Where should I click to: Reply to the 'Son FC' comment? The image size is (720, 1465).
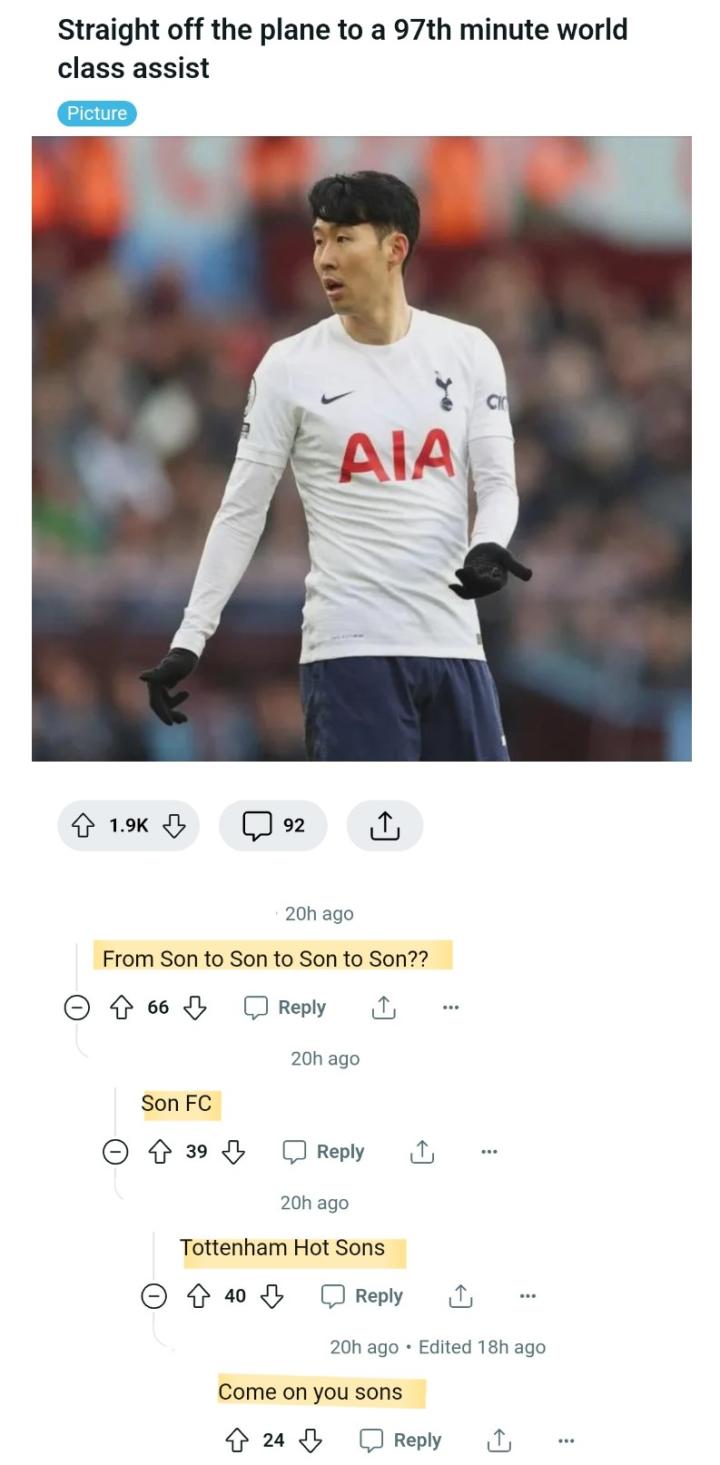[324, 1152]
